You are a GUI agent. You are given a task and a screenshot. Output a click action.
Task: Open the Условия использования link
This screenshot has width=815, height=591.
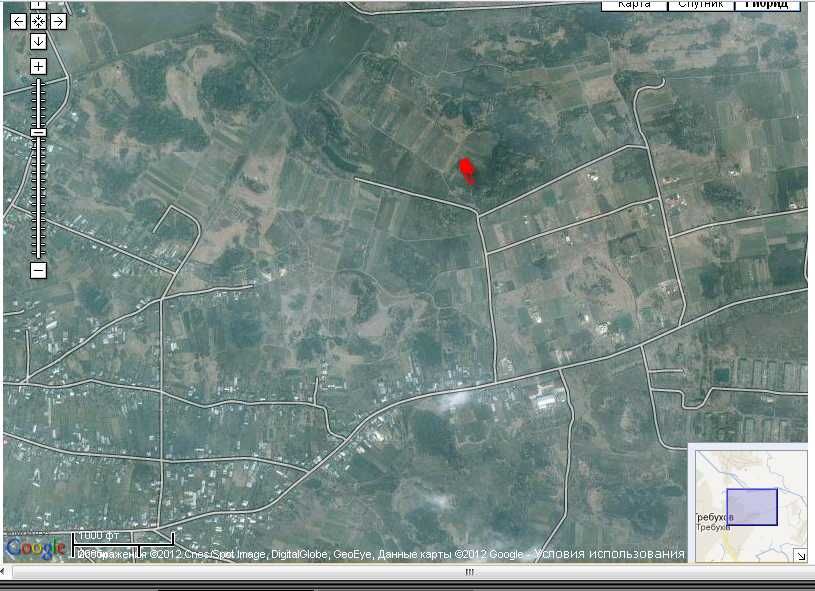click(610, 555)
